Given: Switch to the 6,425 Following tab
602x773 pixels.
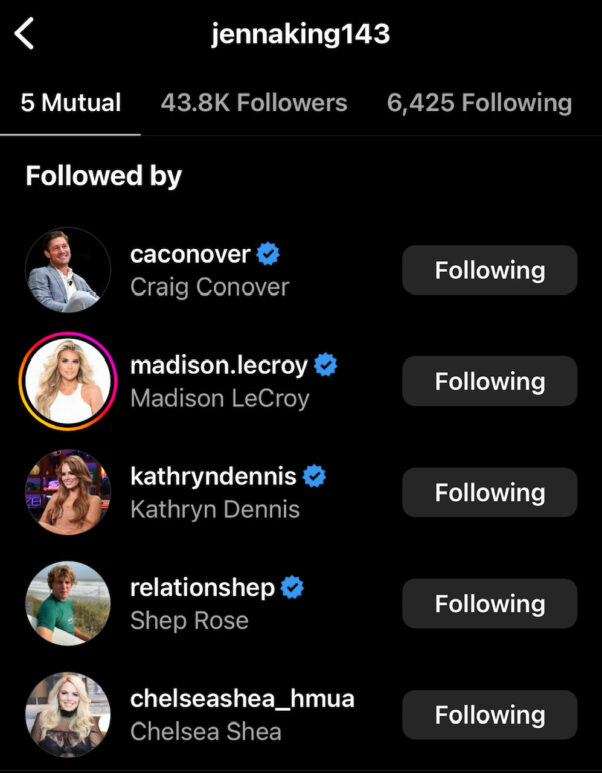Looking at the screenshot, I should (x=479, y=103).
